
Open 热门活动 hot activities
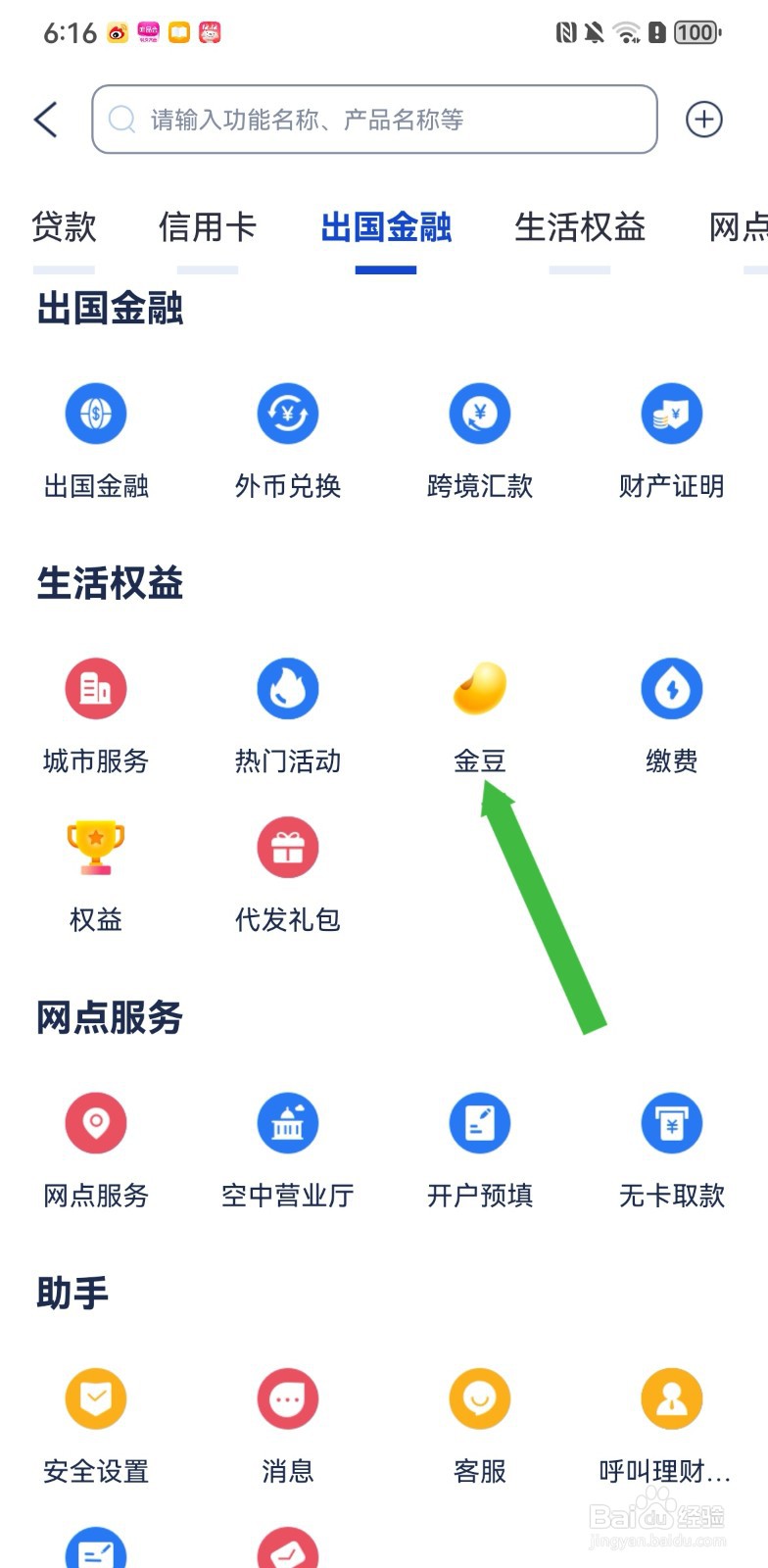coord(287,710)
